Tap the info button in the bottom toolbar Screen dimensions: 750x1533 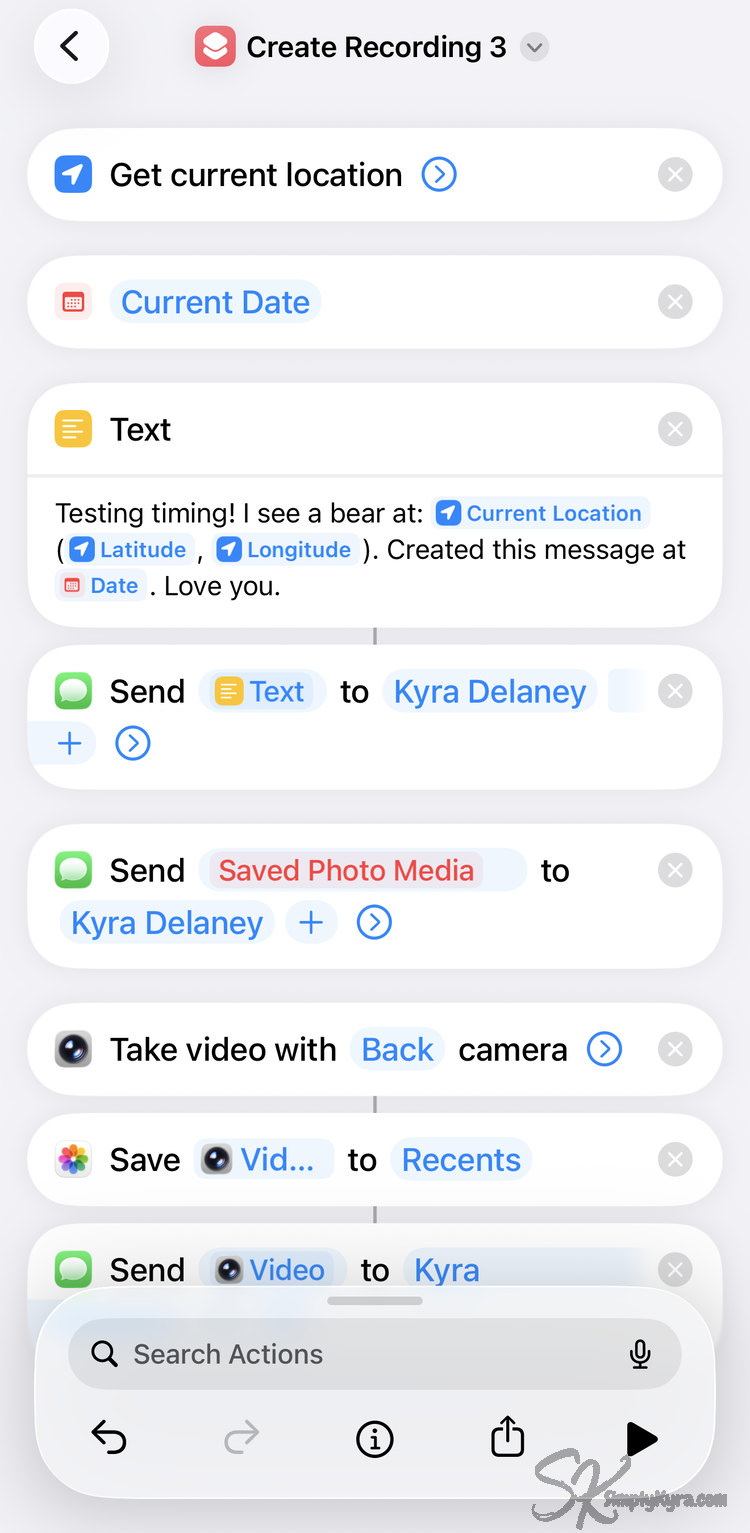tap(374, 1438)
